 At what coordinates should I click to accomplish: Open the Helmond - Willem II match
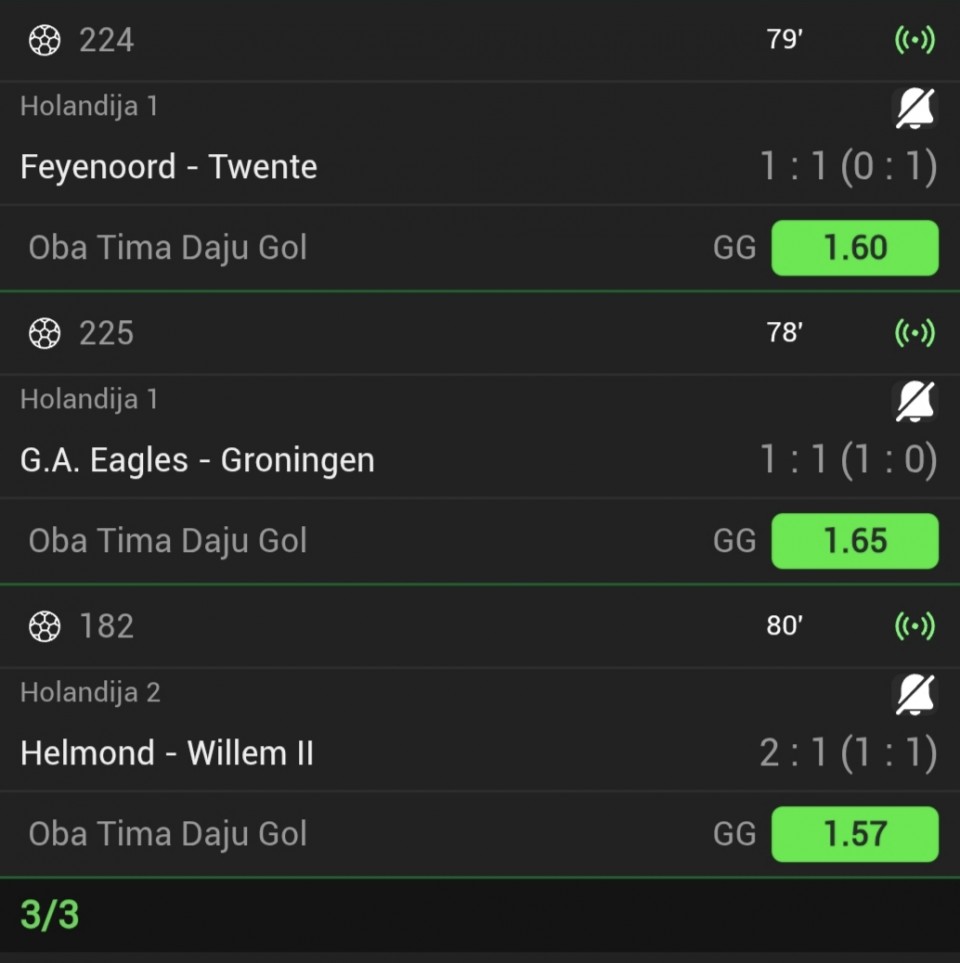coord(167,753)
